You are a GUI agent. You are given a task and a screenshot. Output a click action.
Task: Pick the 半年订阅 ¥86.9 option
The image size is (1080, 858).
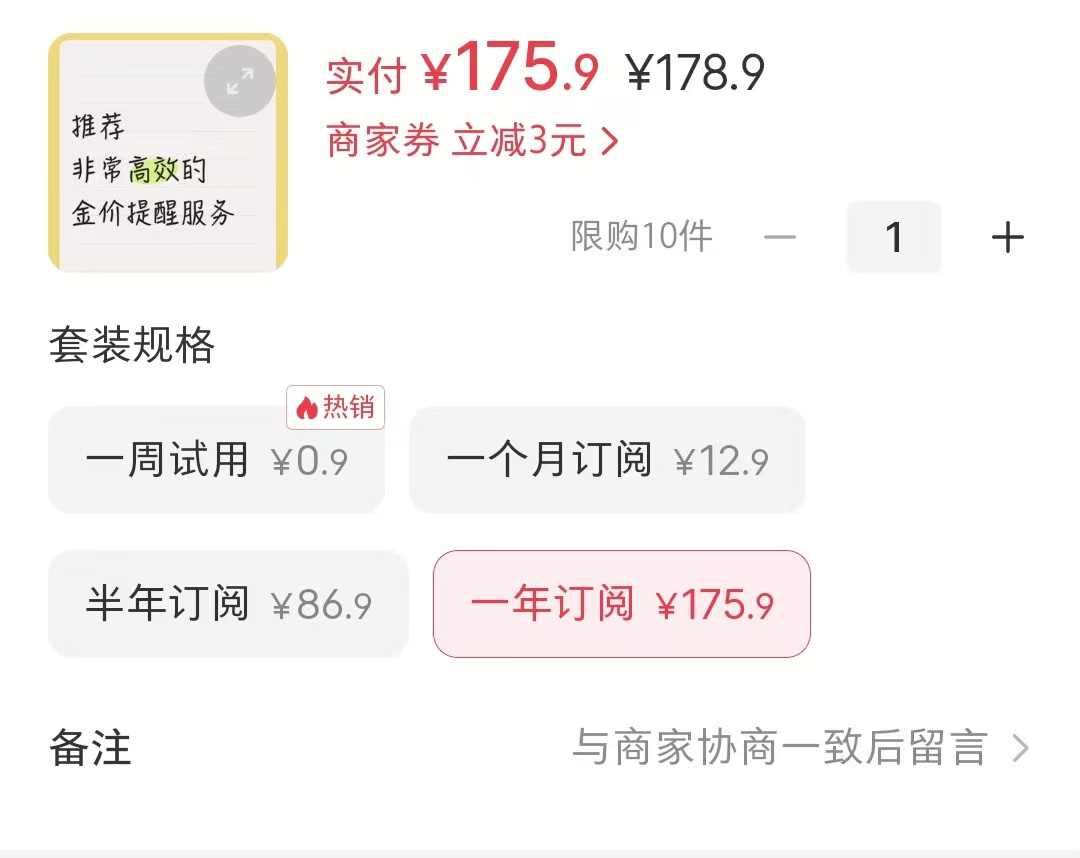tap(228, 604)
